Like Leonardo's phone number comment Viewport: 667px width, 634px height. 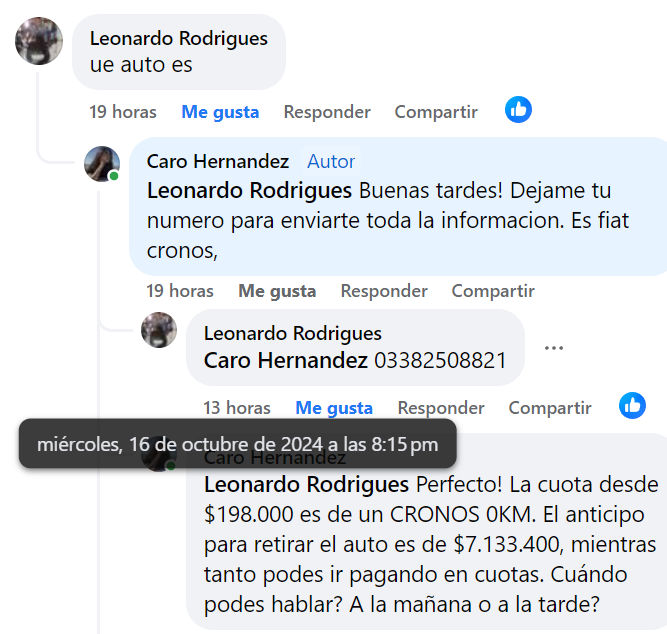334,408
